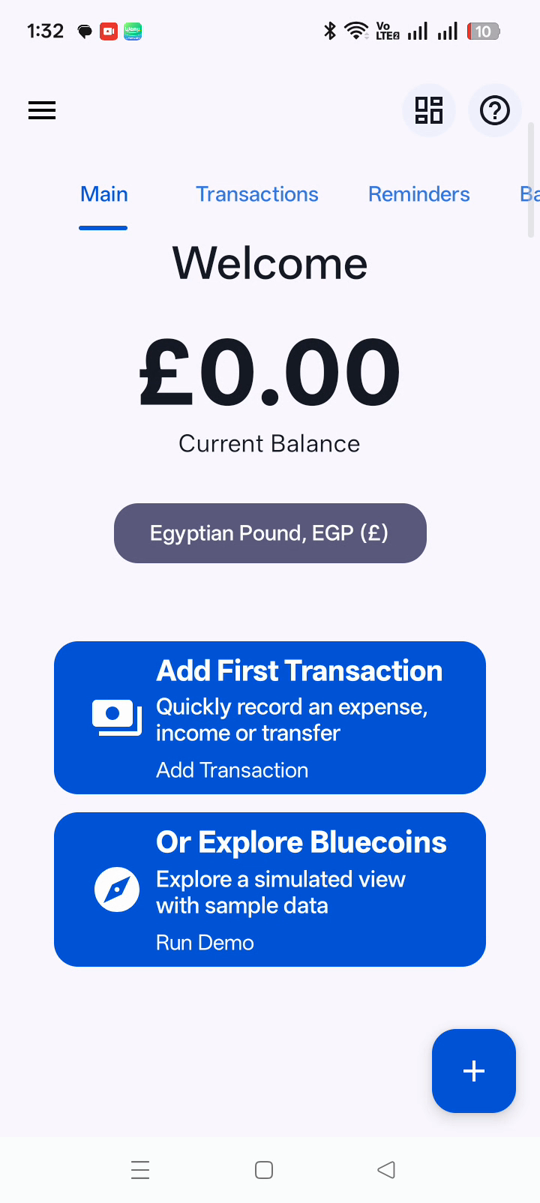Screen dimensions: 540x1203
Task: Open the dashboard layout icon
Action: click(x=429, y=110)
